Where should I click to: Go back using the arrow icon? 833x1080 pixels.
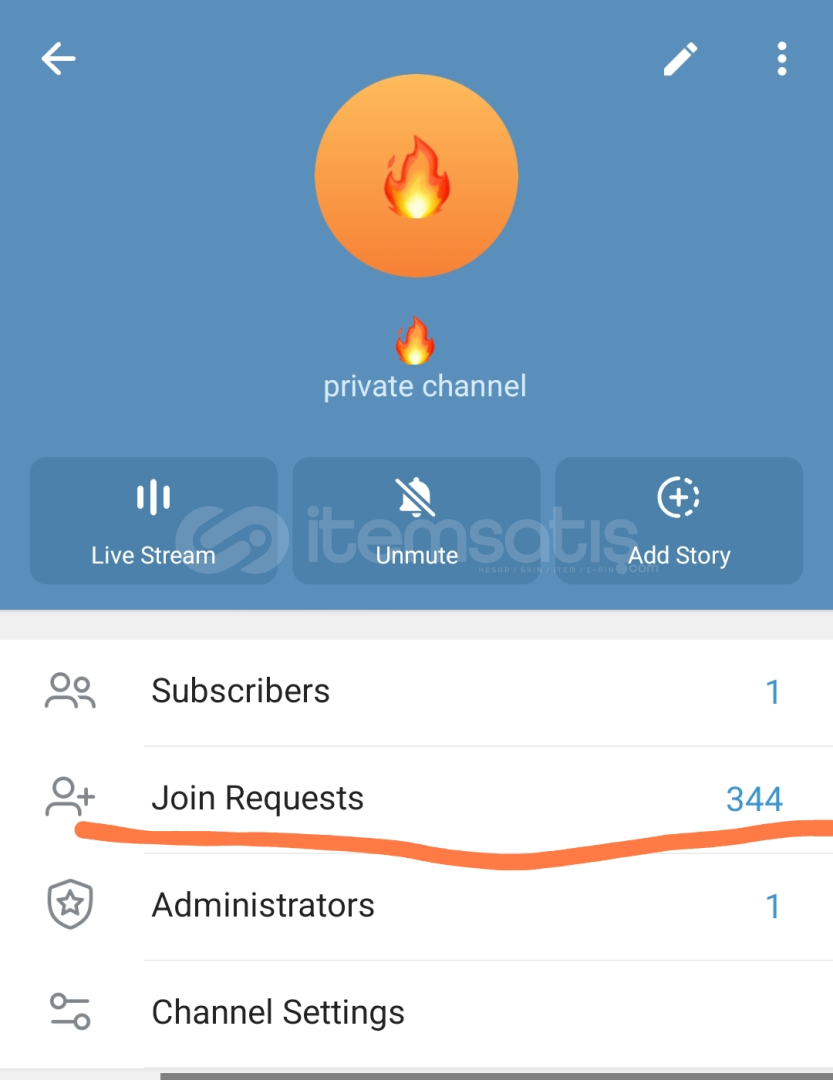tap(58, 60)
